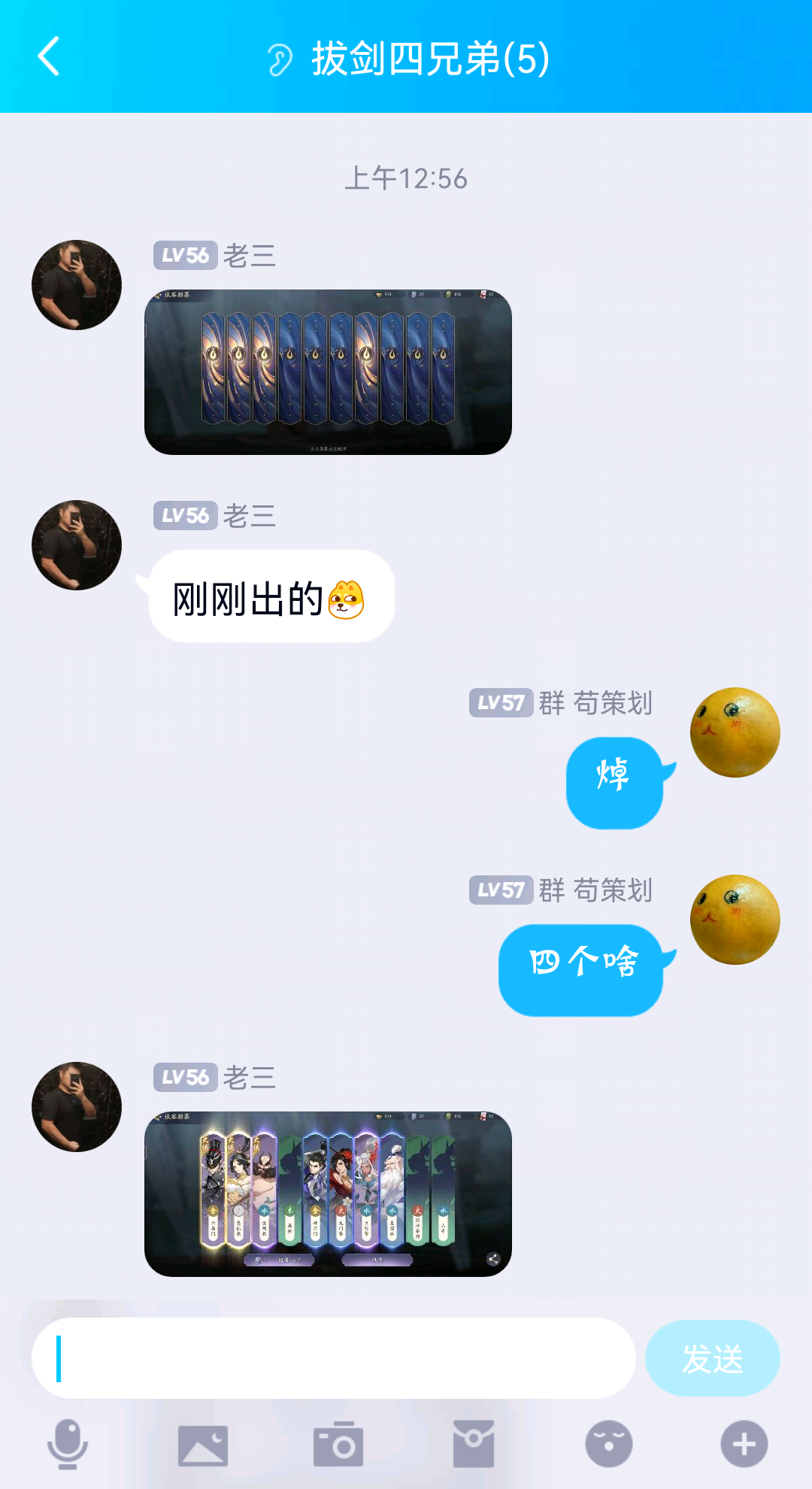This screenshot has height=1489, width=812.
Task: Tap the back arrow to leave chat
Action: [50, 59]
